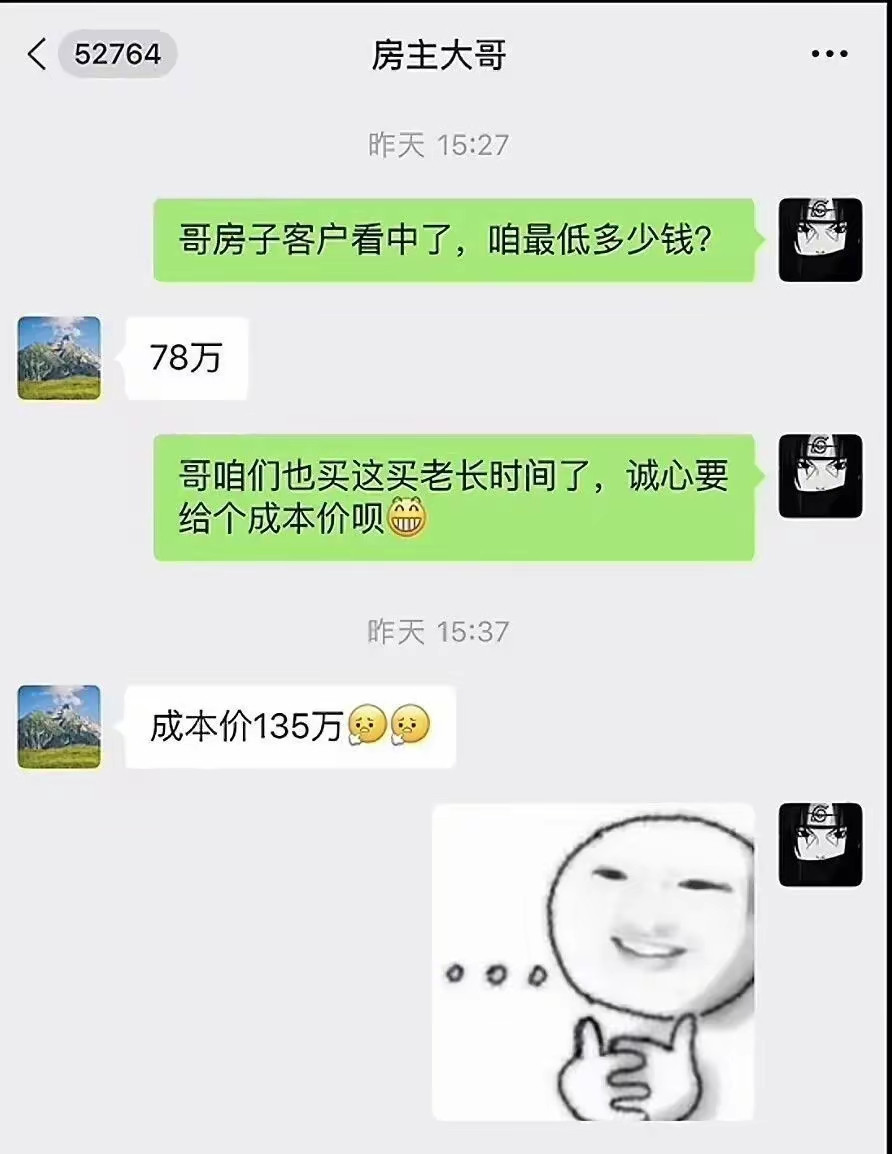Tap your avatar beside the bargaining message

(820, 477)
